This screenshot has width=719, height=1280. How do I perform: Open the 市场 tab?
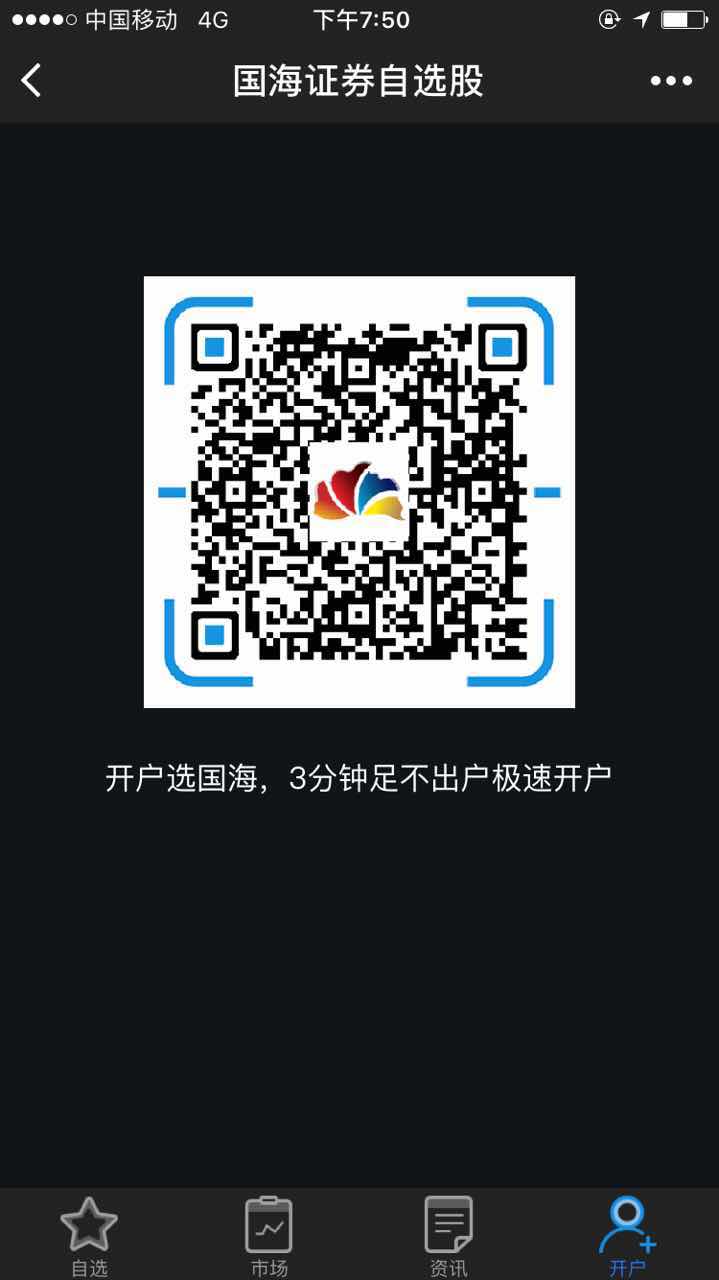(x=269, y=1237)
